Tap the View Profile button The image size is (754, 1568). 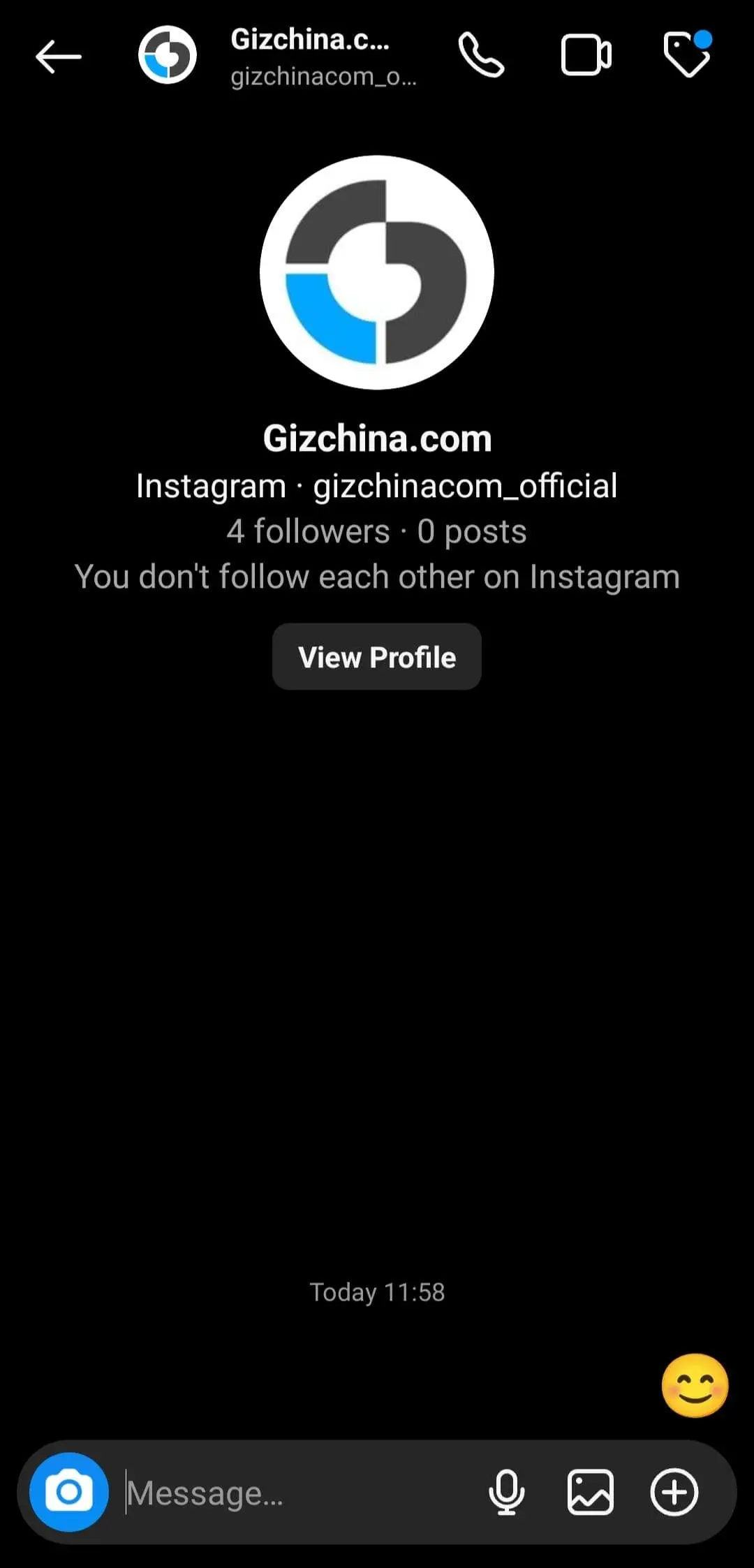(377, 657)
